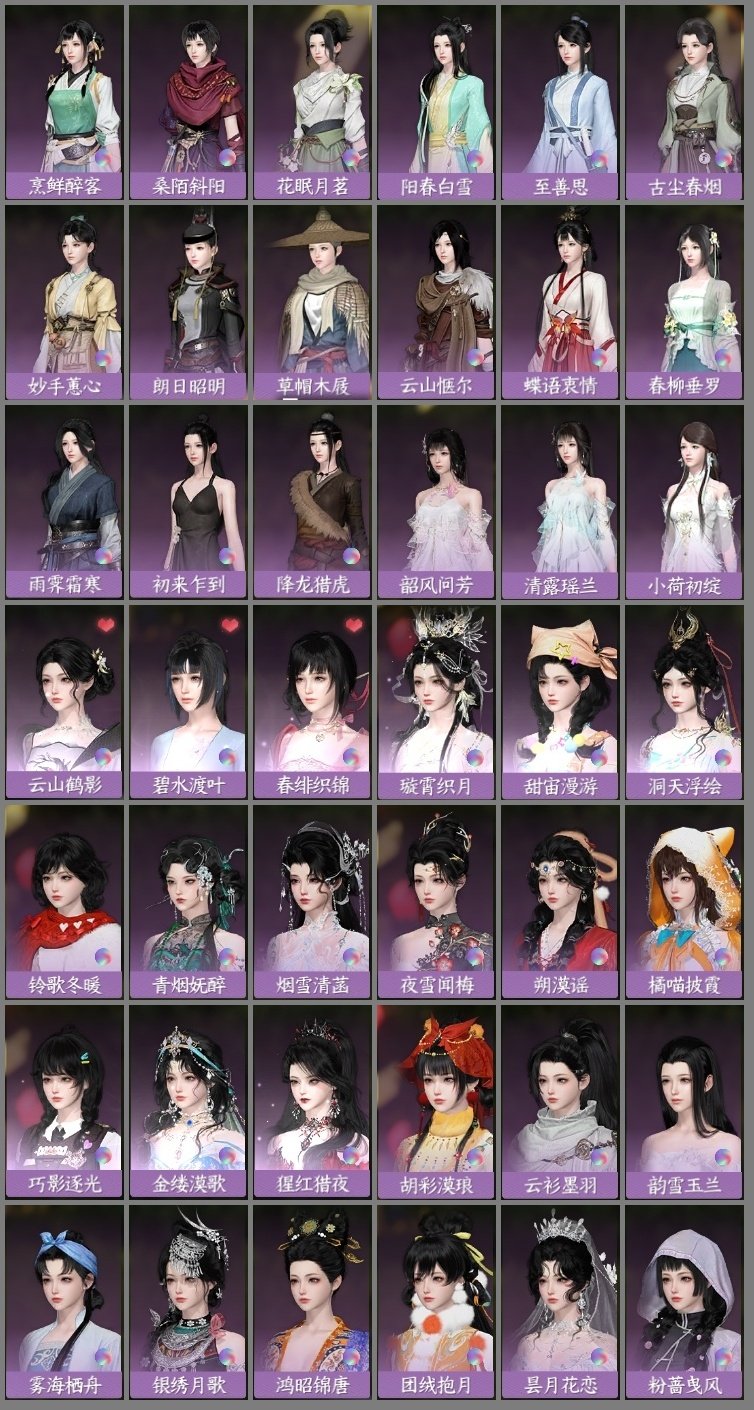Click the 烹鲜醉客 name label
Image resolution: width=754 pixels, height=1410 pixels.
point(64,185)
